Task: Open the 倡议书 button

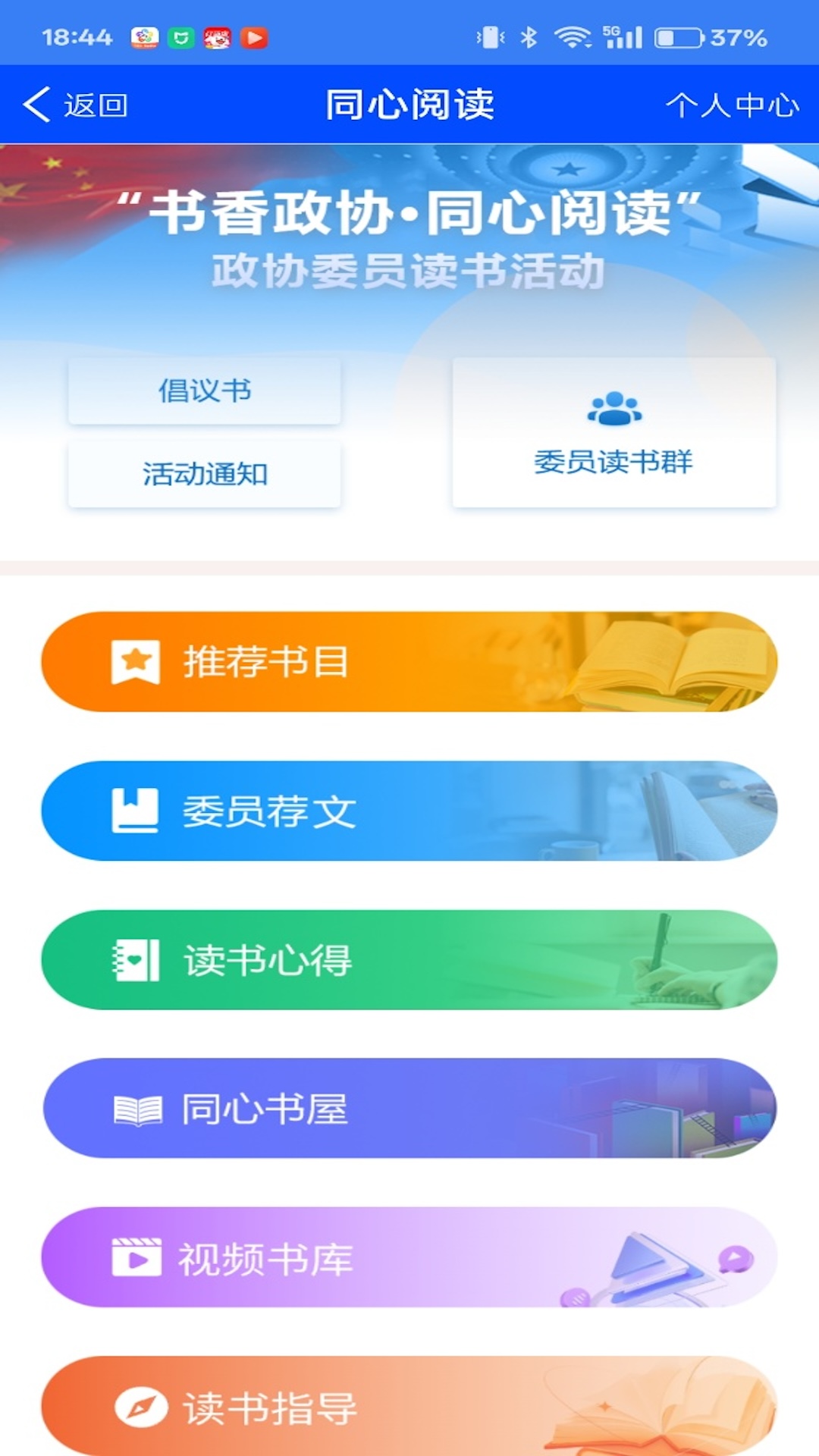Action: pyautogui.click(x=205, y=391)
